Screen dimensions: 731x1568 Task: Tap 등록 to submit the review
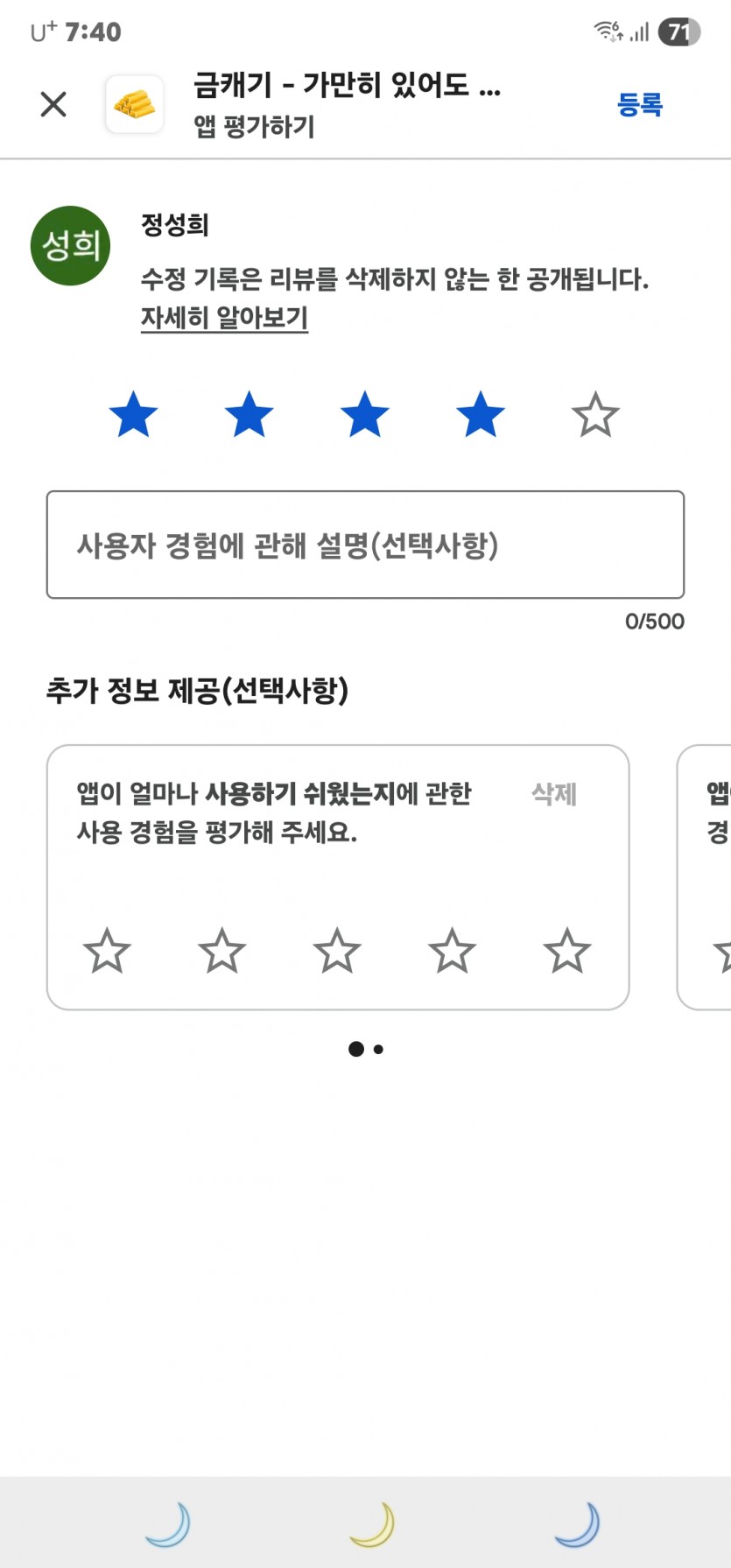click(x=640, y=105)
